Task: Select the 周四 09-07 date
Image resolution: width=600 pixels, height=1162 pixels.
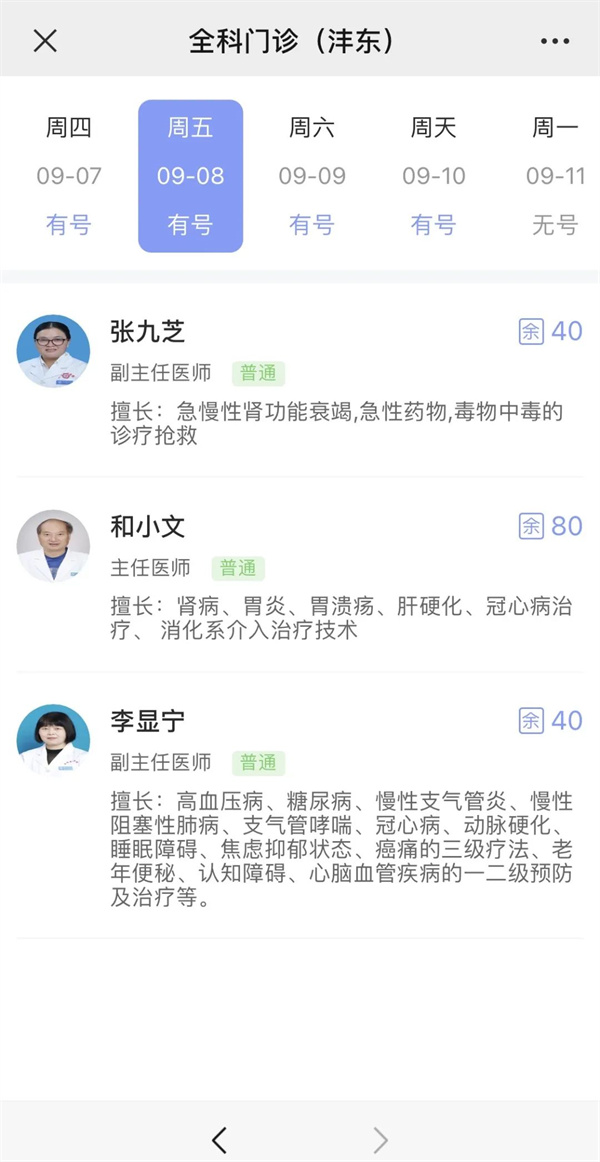Action: tap(69, 176)
